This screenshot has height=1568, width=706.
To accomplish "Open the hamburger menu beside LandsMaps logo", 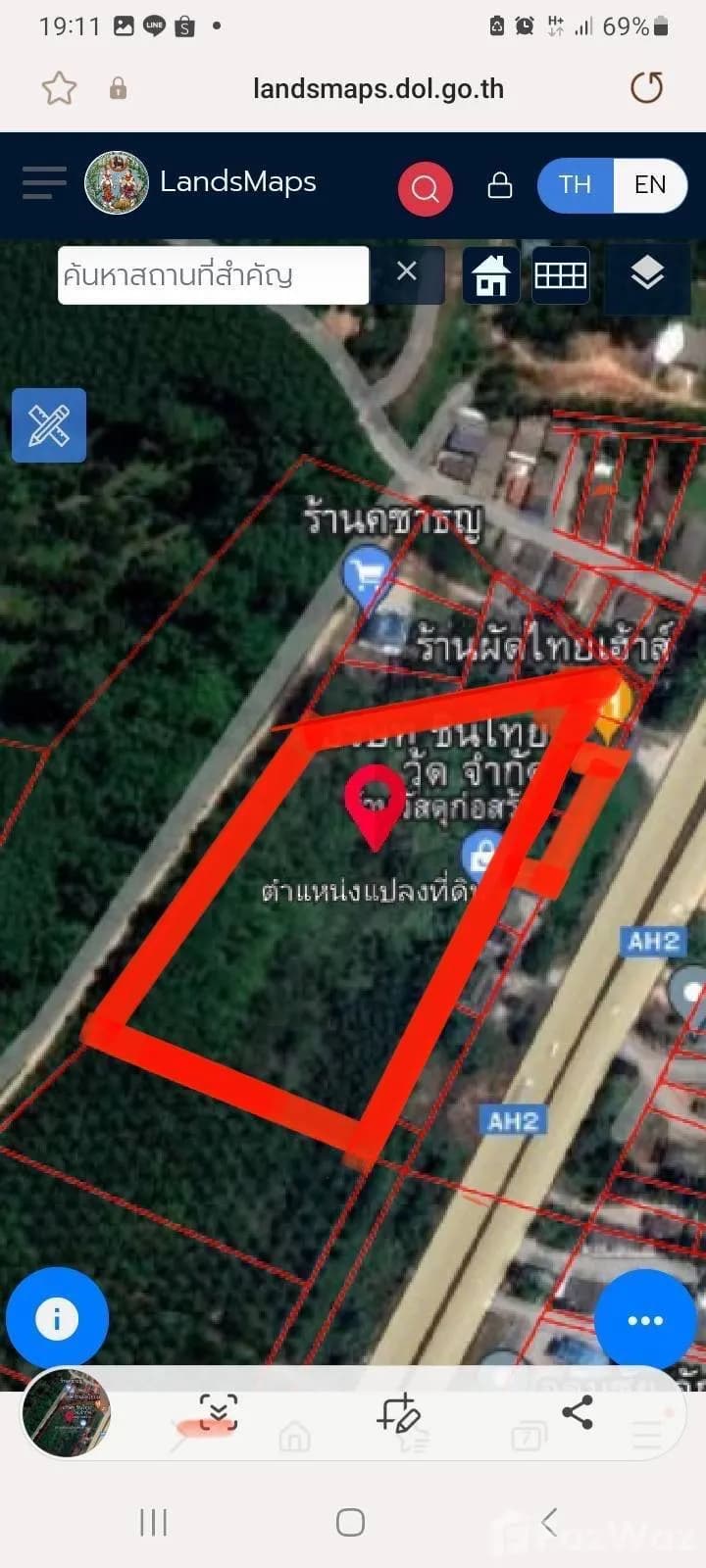I will tap(42, 183).
